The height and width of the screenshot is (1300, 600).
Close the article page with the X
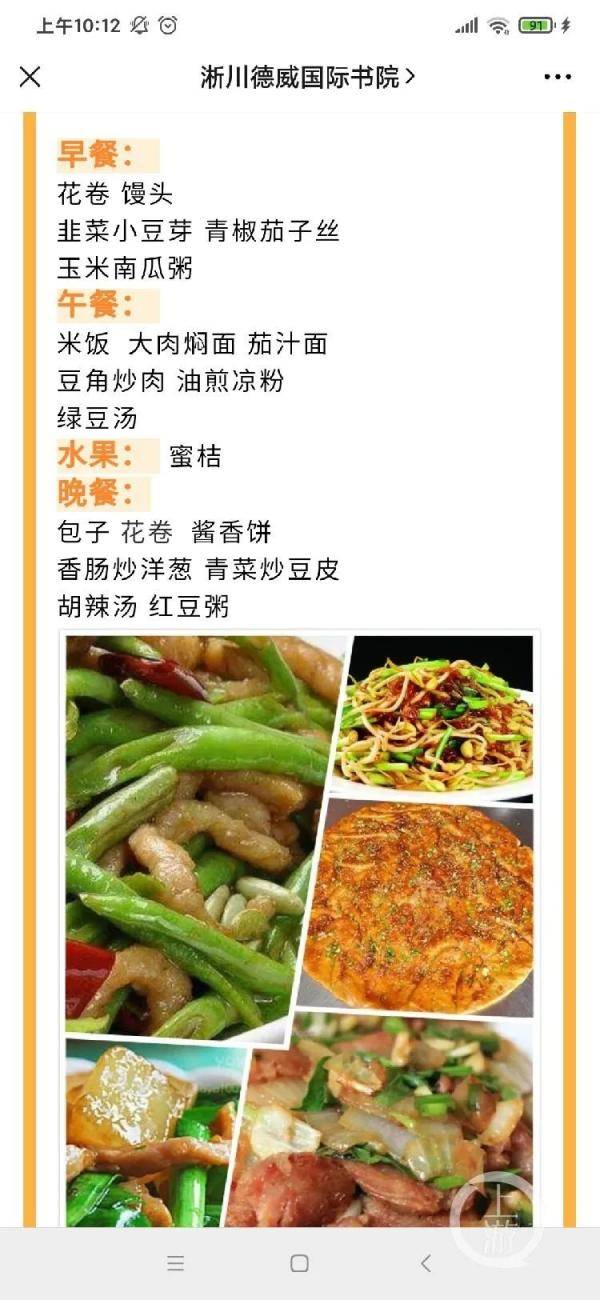pos(30,77)
